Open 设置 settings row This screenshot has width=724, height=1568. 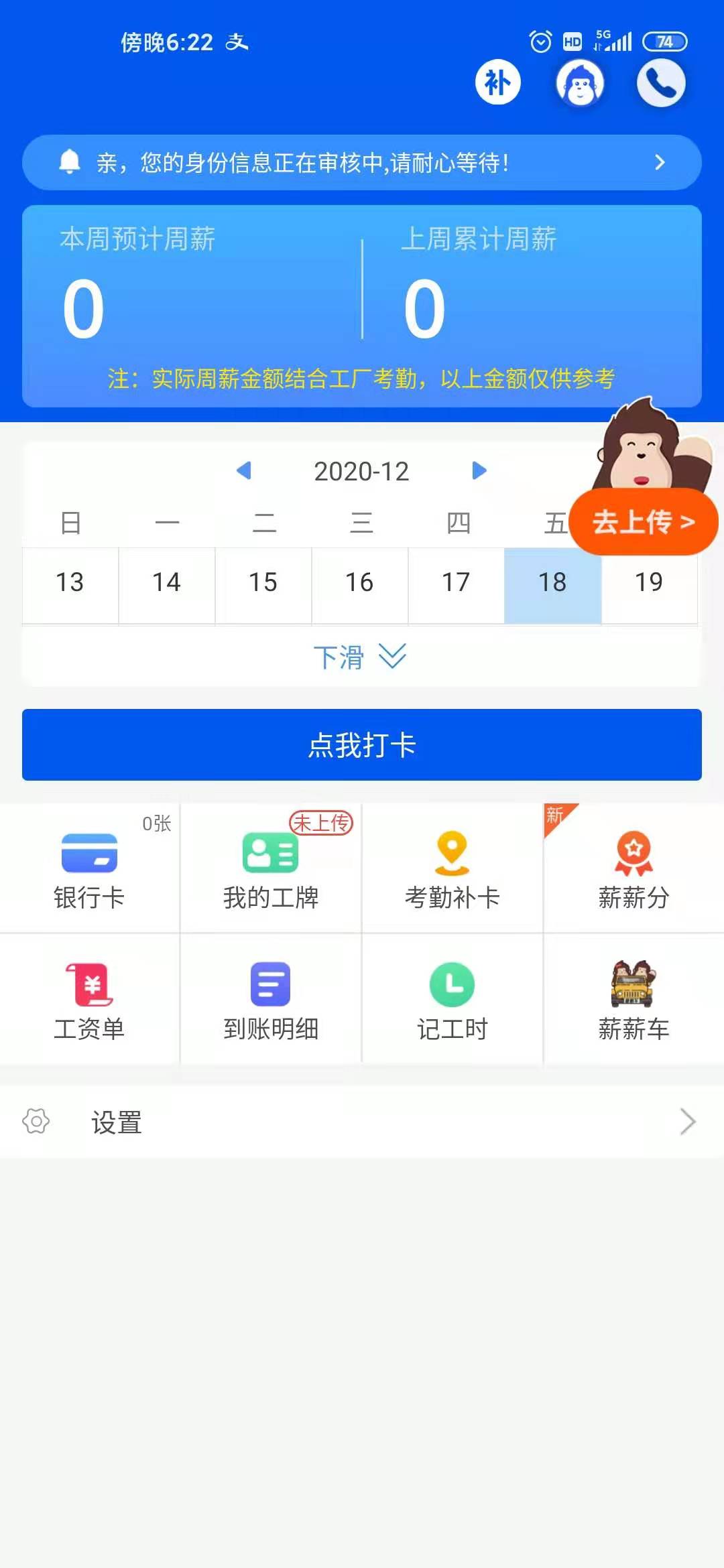point(362,1121)
